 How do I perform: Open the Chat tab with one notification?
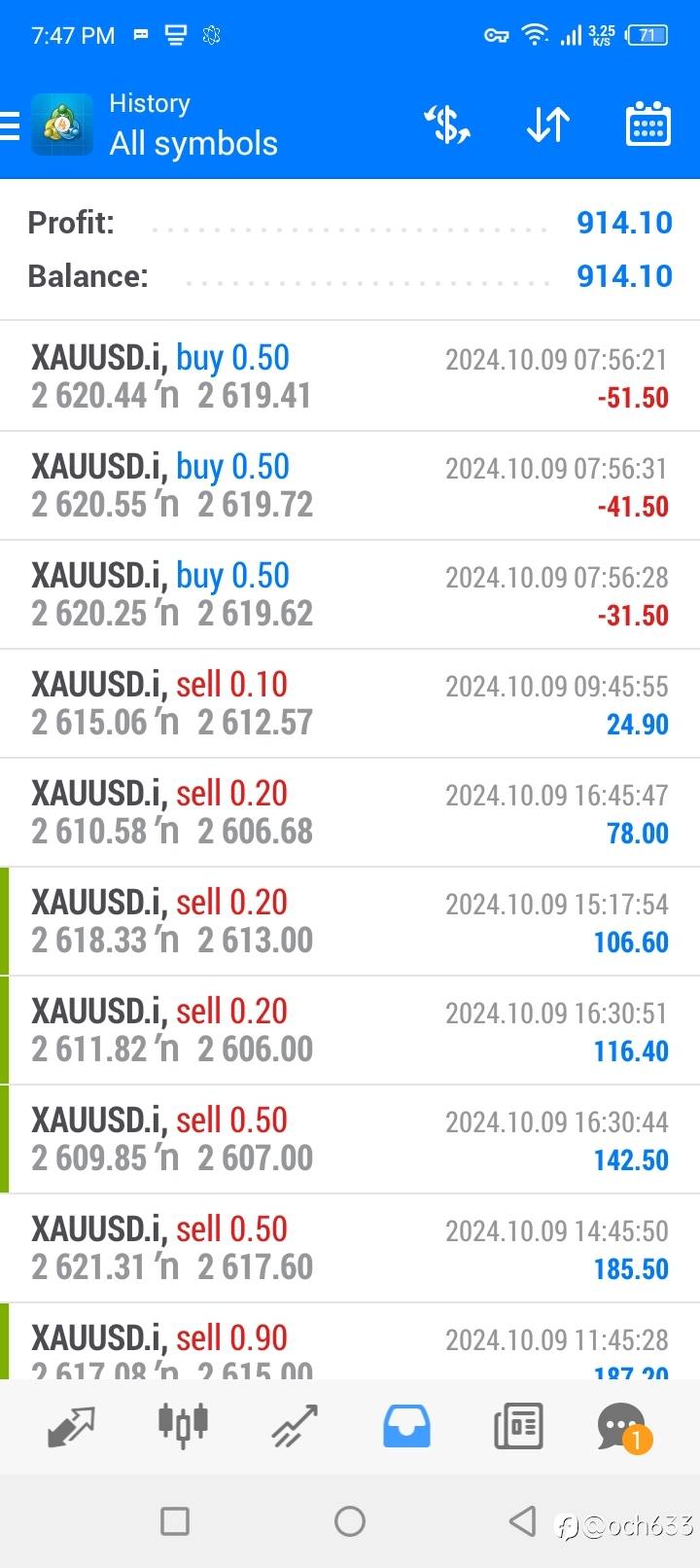(x=622, y=1426)
